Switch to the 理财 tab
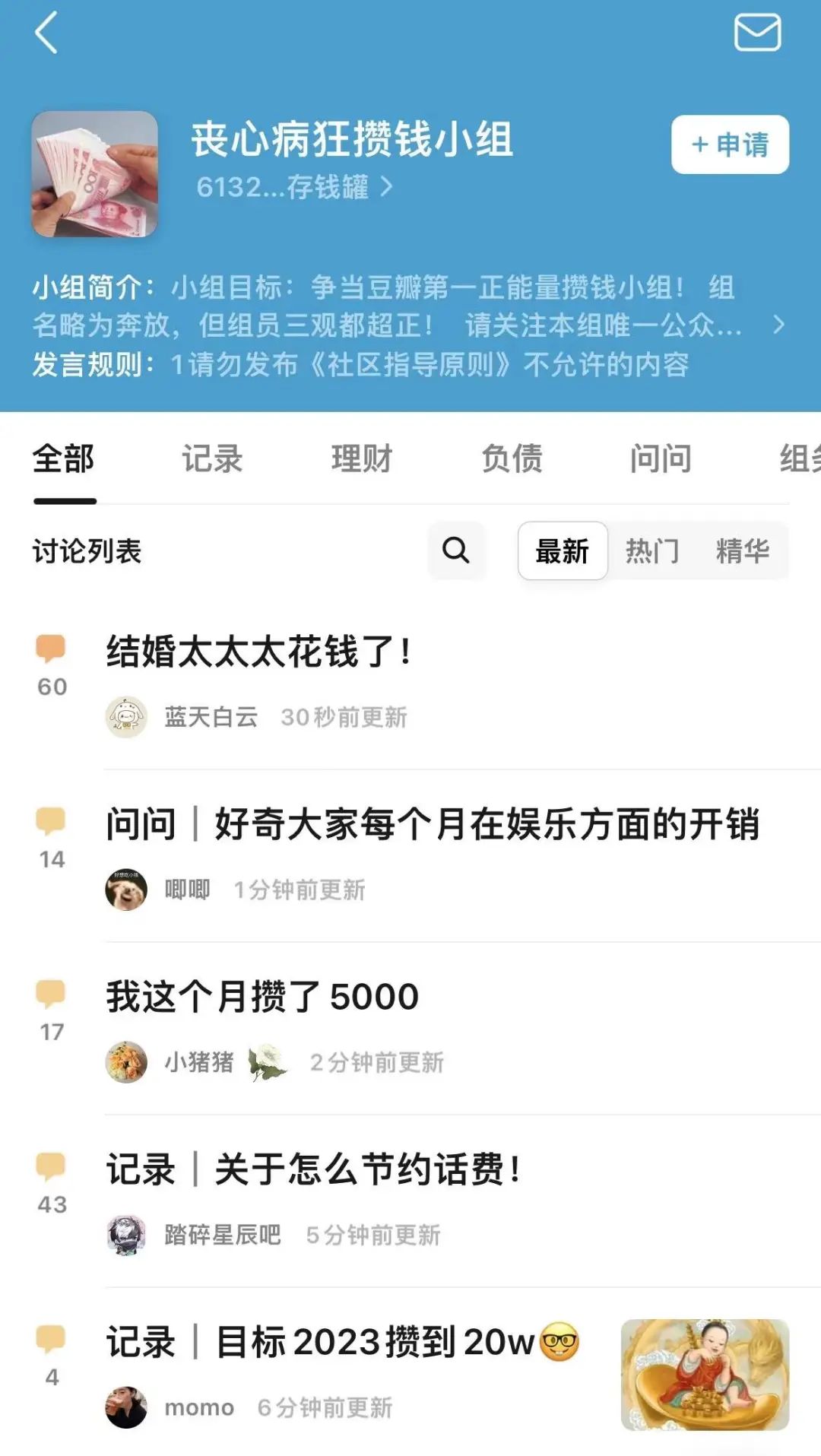821x1456 pixels. 362,459
